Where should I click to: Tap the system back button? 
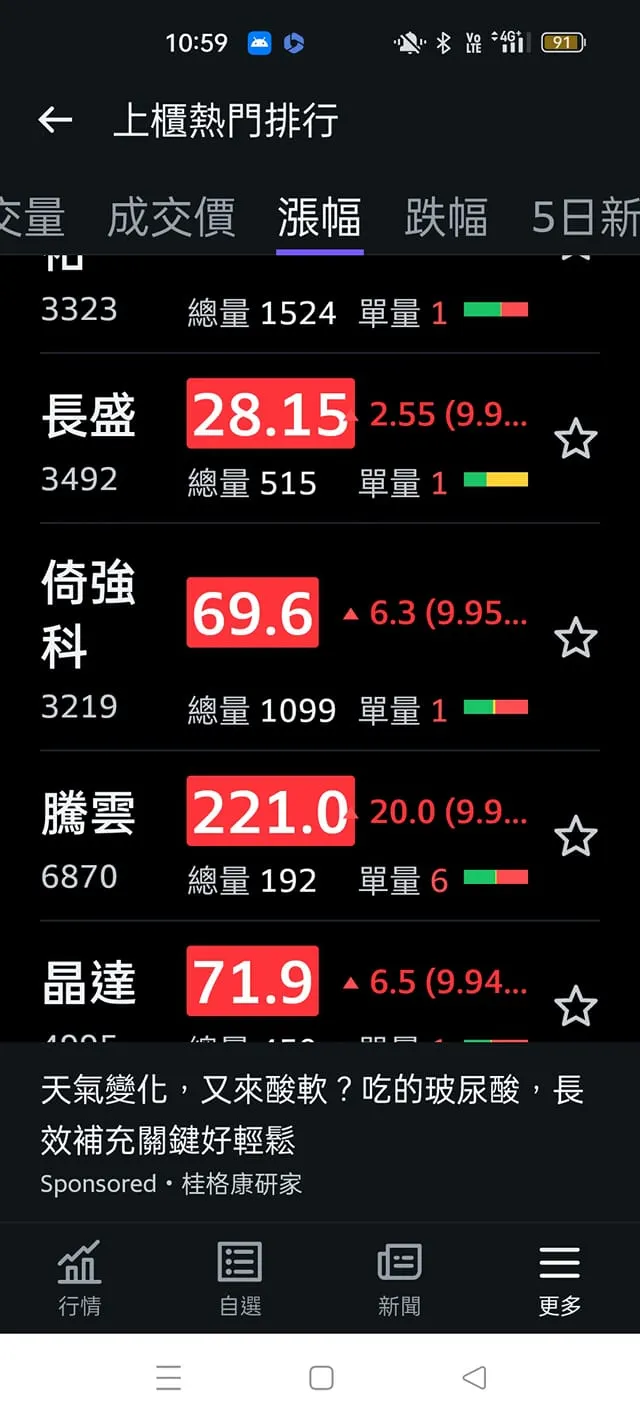[x=474, y=1378]
